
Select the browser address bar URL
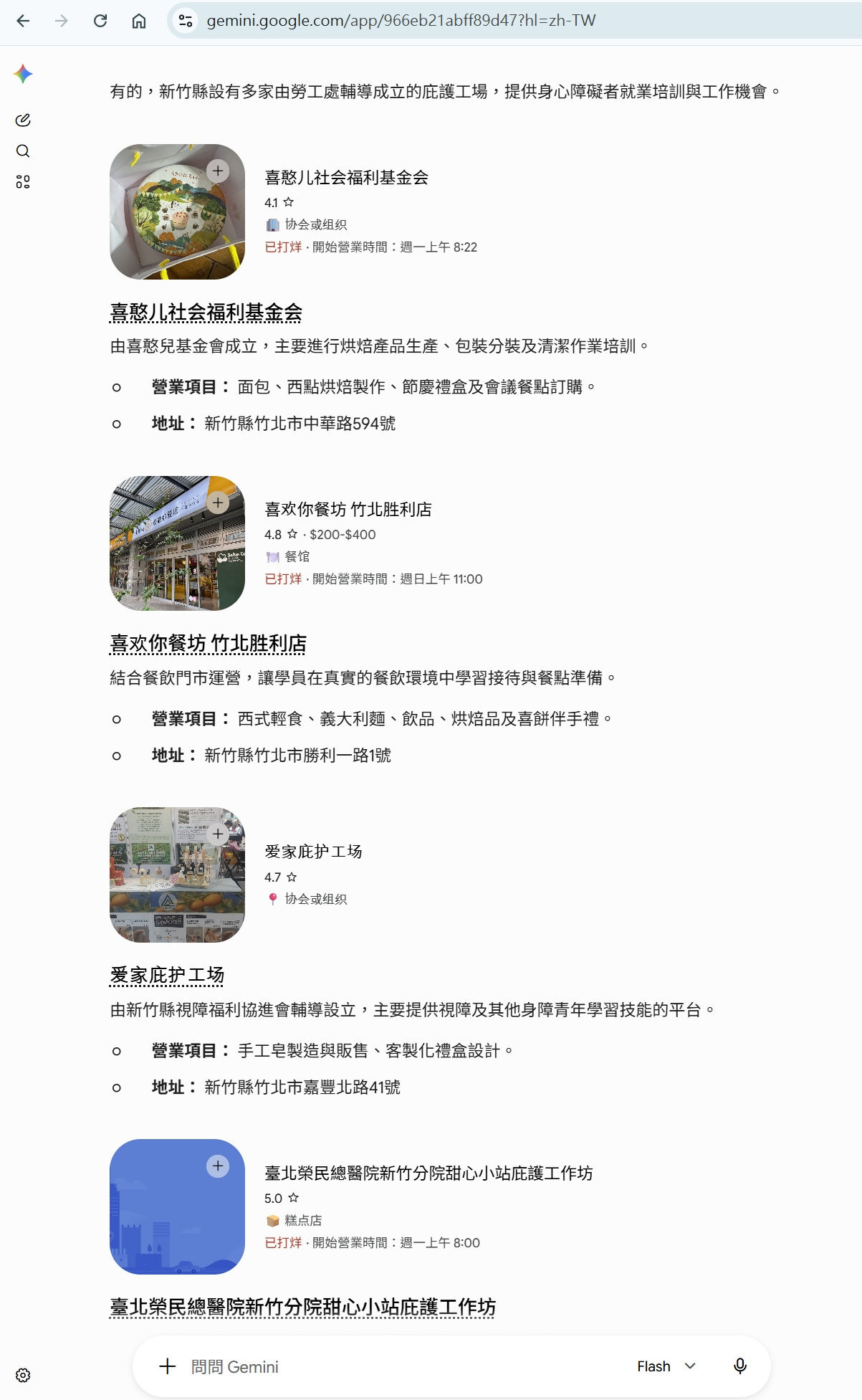tap(401, 21)
